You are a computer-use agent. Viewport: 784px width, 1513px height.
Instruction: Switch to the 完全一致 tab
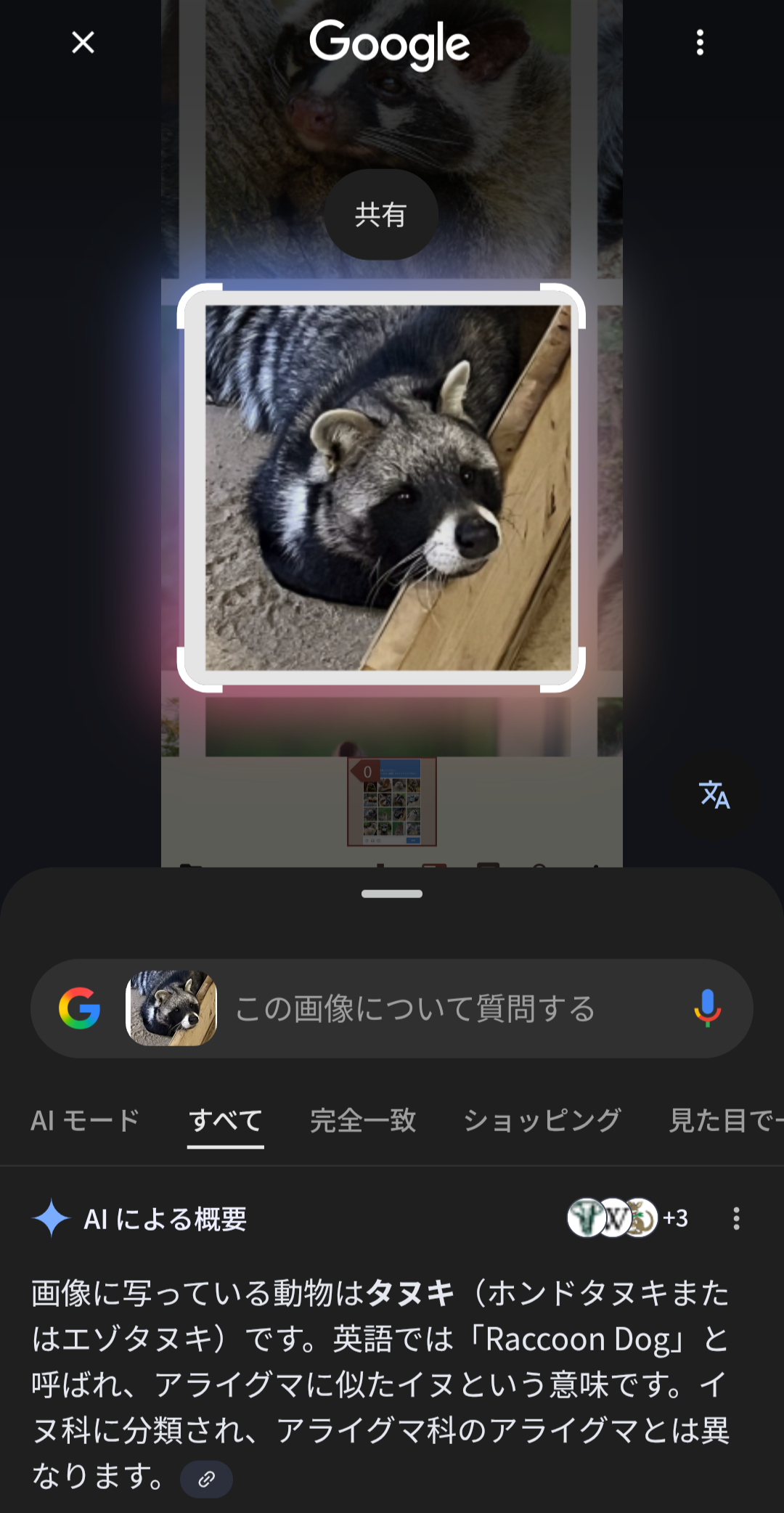[x=363, y=1120]
